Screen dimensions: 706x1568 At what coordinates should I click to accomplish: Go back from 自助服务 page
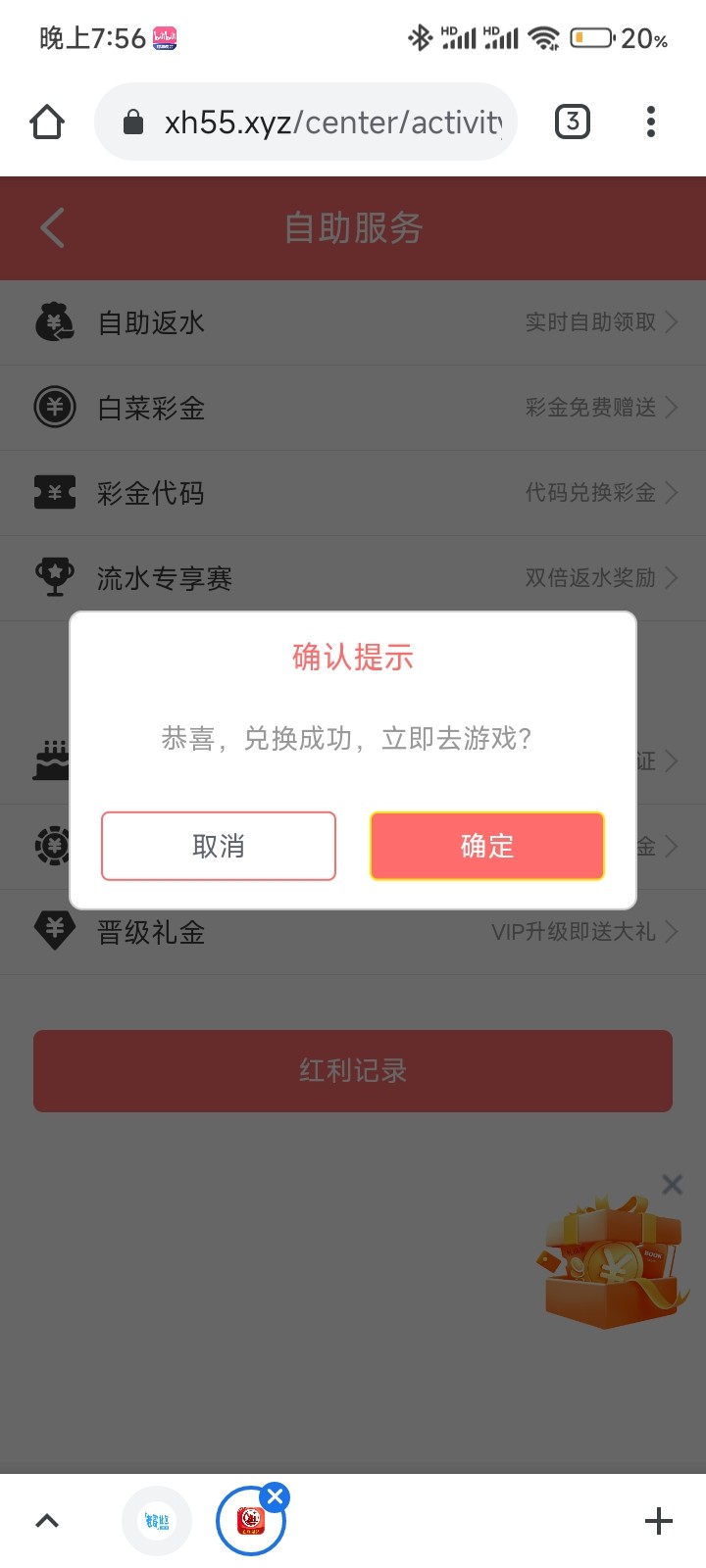[53, 227]
